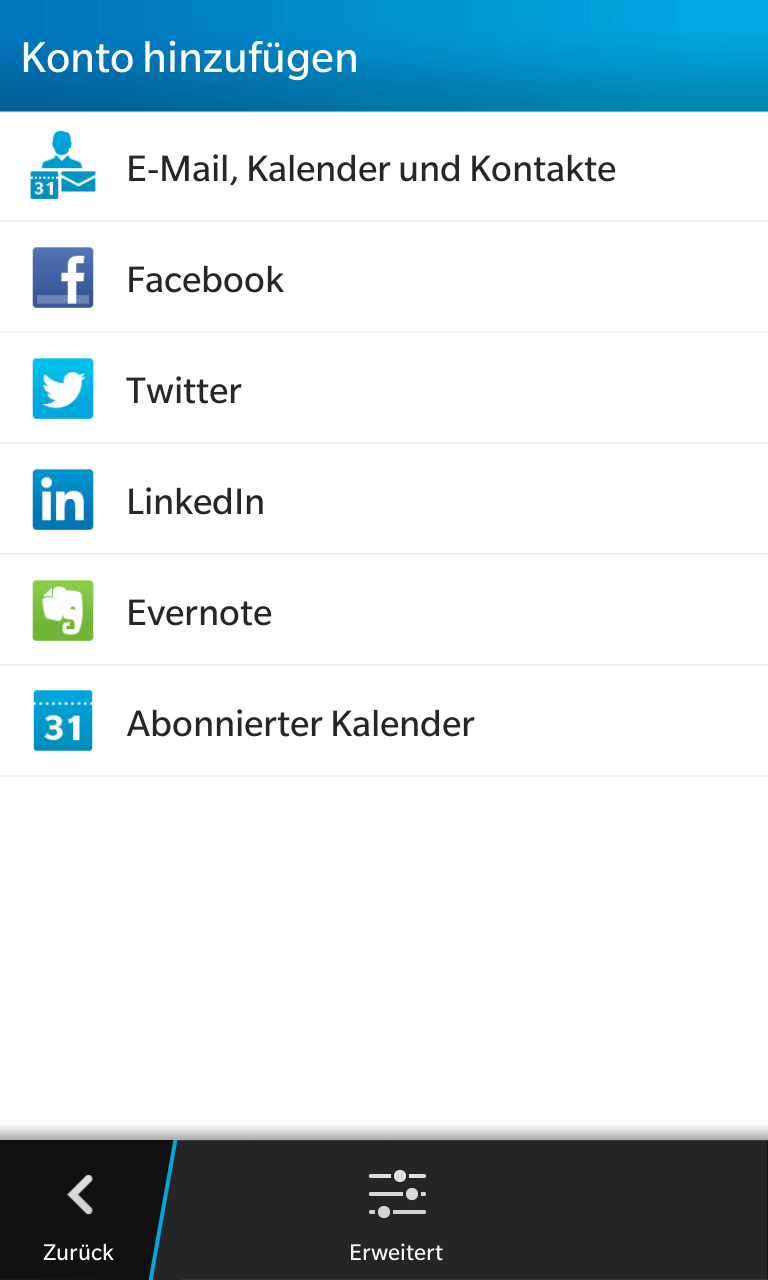Image resolution: width=768 pixels, height=1280 pixels.
Task: Go back with Zurück
Action: coord(79,1212)
